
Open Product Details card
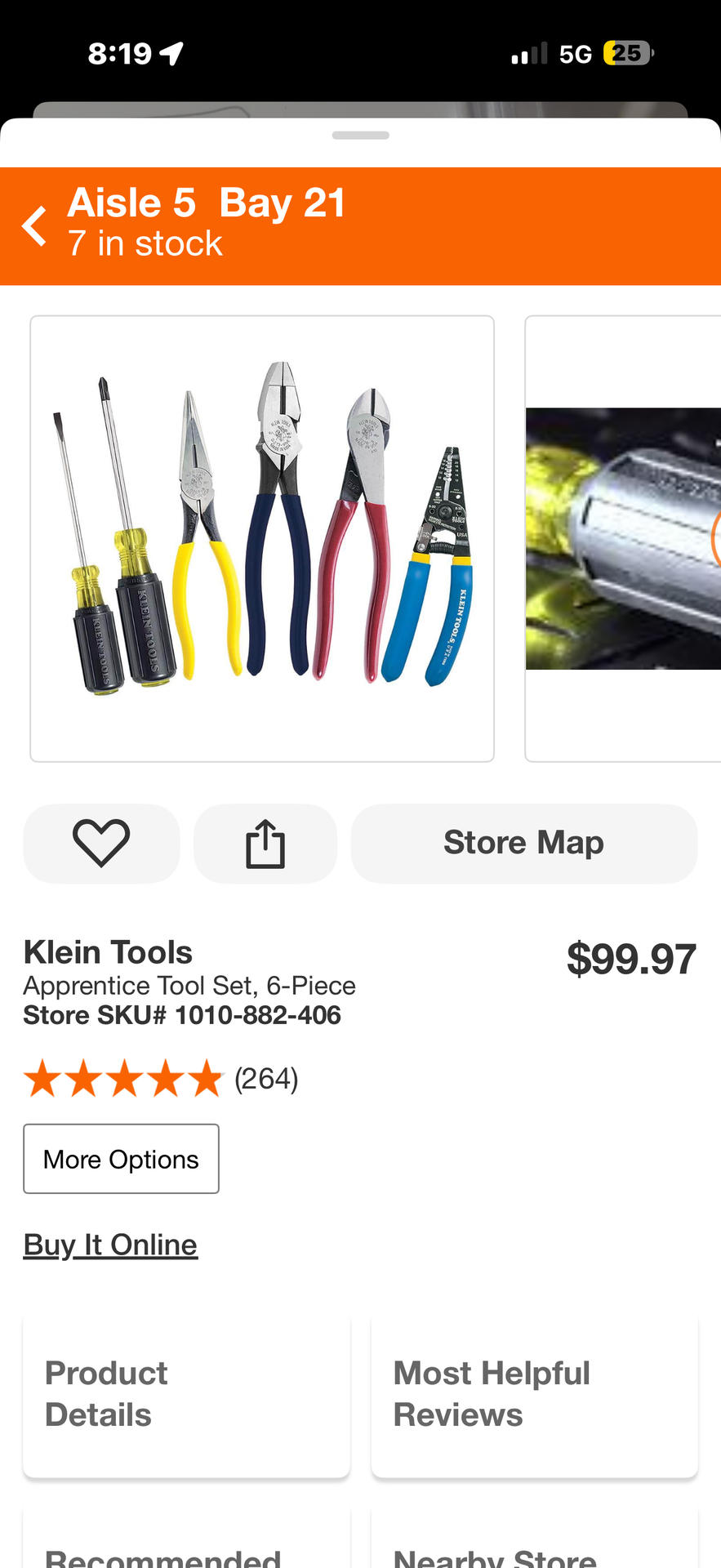tap(186, 1394)
